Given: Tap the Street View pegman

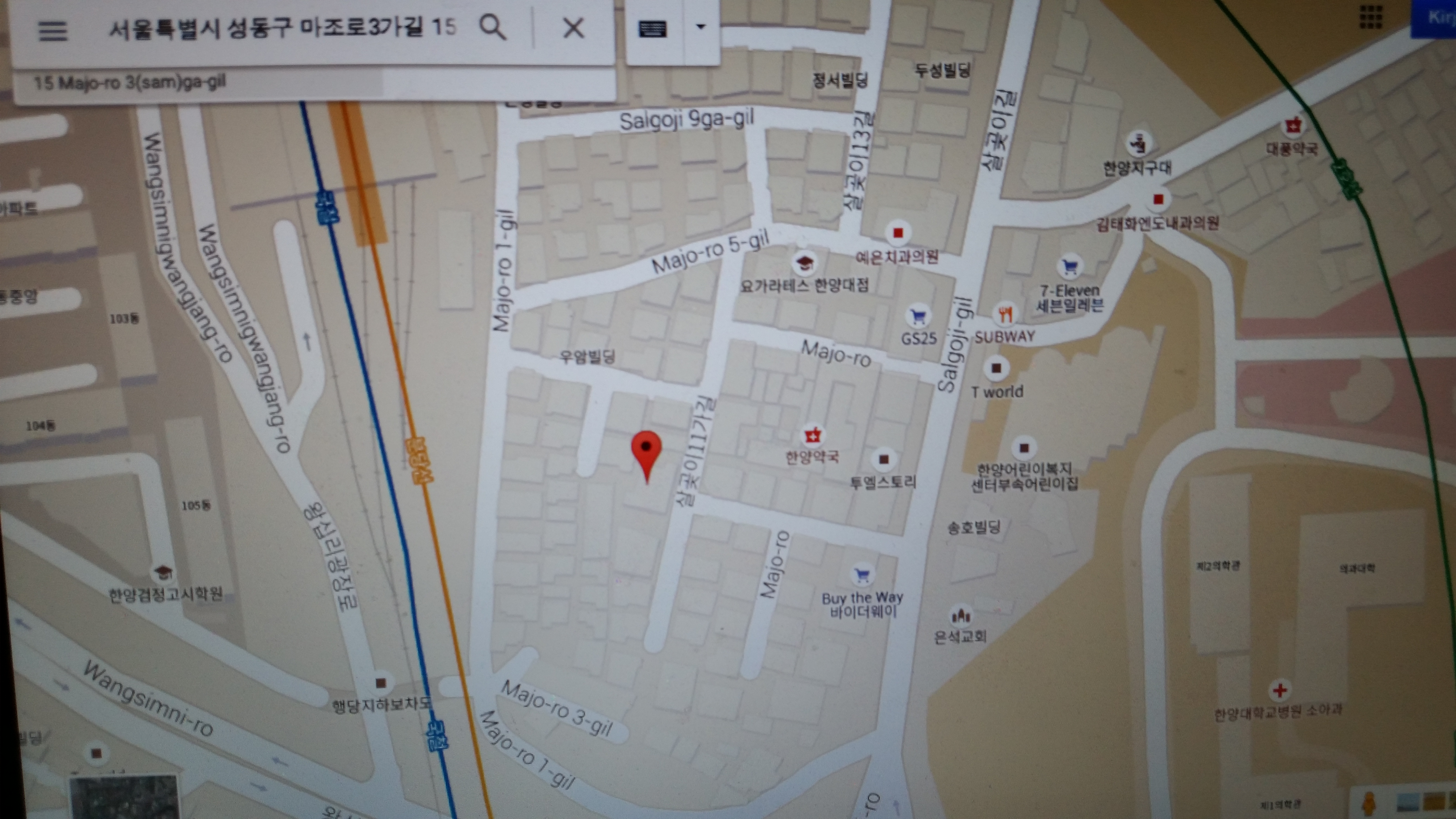Looking at the screenshot, I should click(x=1369, y=803).
